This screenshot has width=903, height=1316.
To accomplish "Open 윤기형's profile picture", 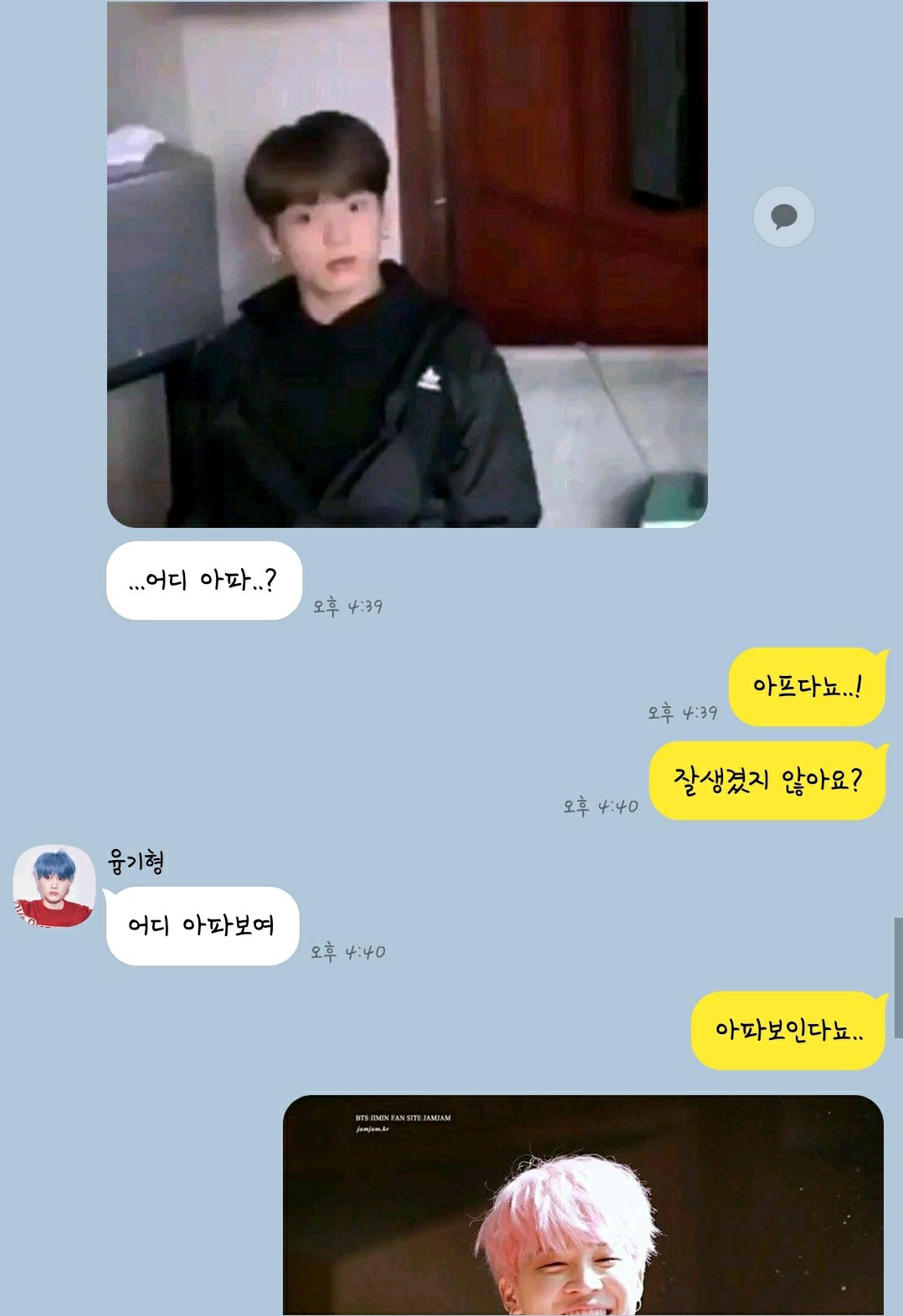I will pyautogui.click(x=54, y=886).
